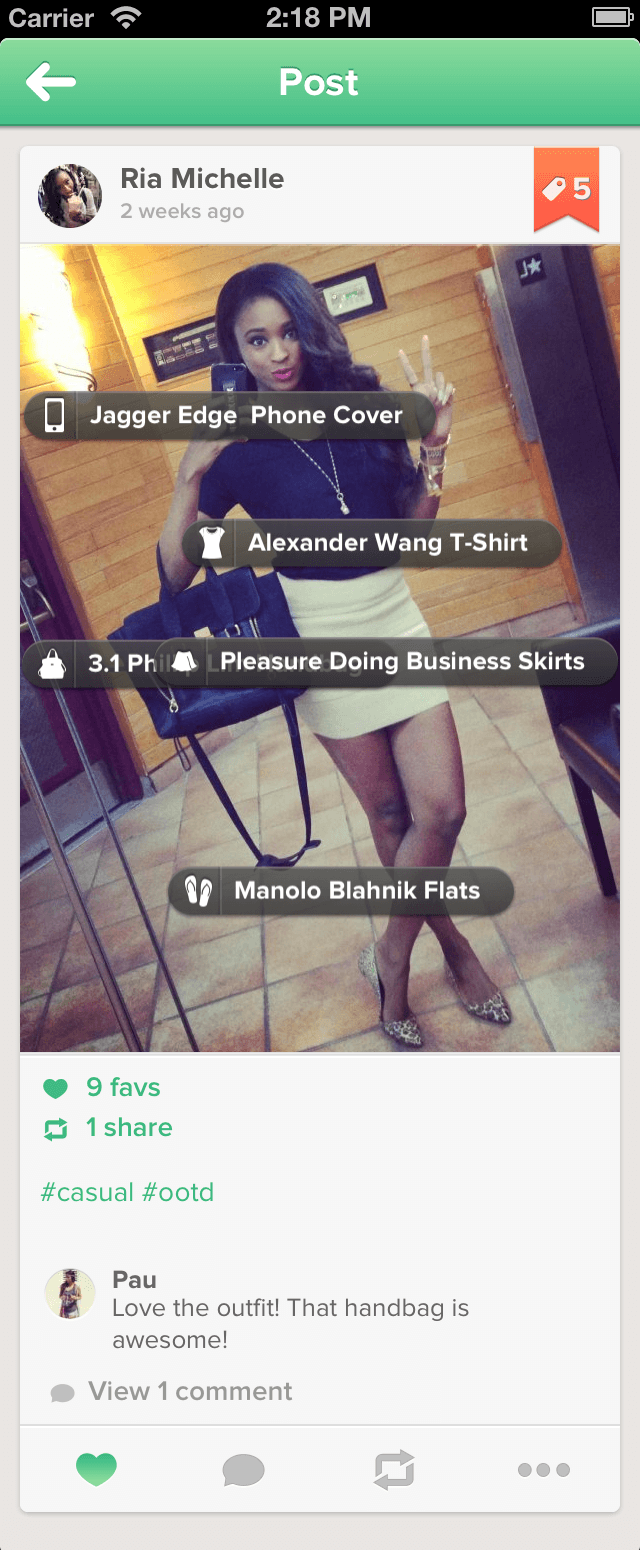Open the three-dot more options

[543, 1469]
